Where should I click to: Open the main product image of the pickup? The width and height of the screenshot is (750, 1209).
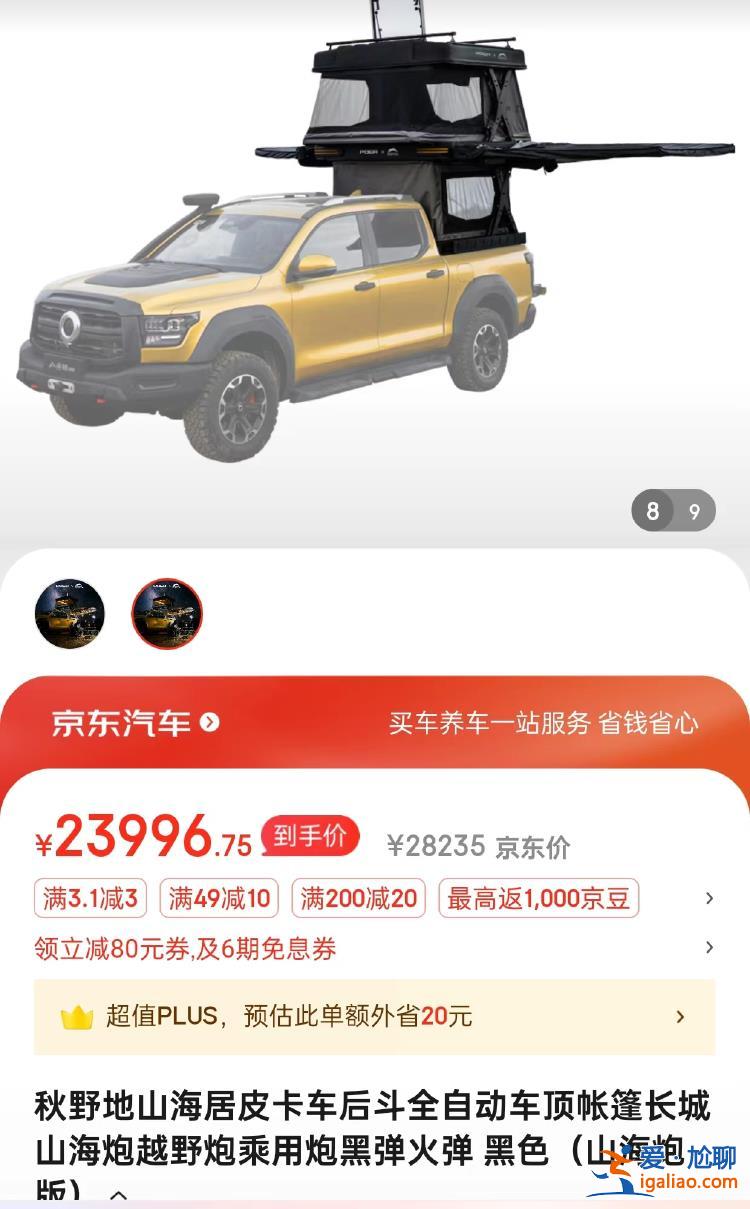tap(375, 270)
